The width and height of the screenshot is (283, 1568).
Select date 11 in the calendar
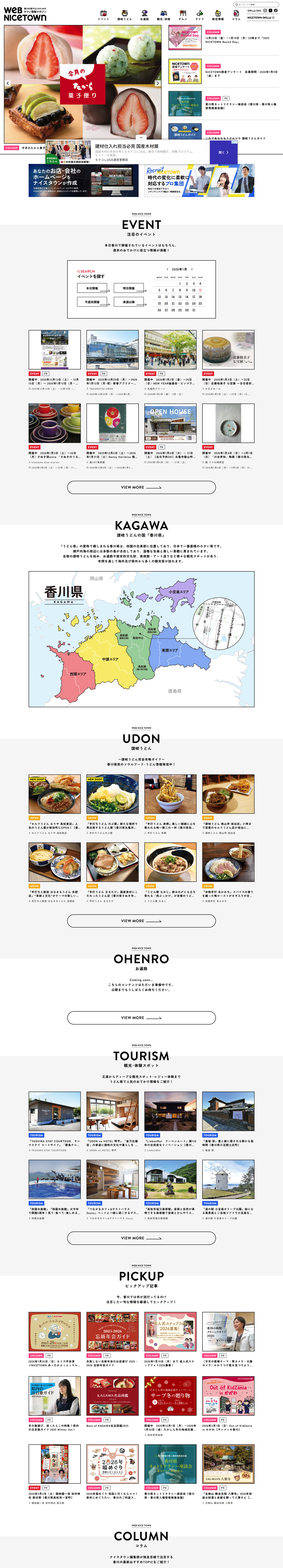(200, 290)
